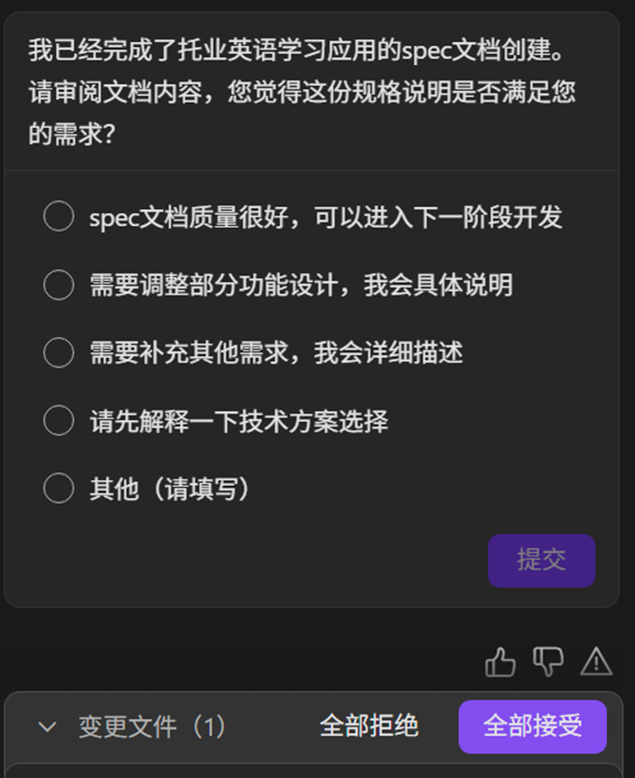Choose "需要调整部分功能设计" radio option
The image size is (635, 778).
pyautogui.click(x=59, y=285)
